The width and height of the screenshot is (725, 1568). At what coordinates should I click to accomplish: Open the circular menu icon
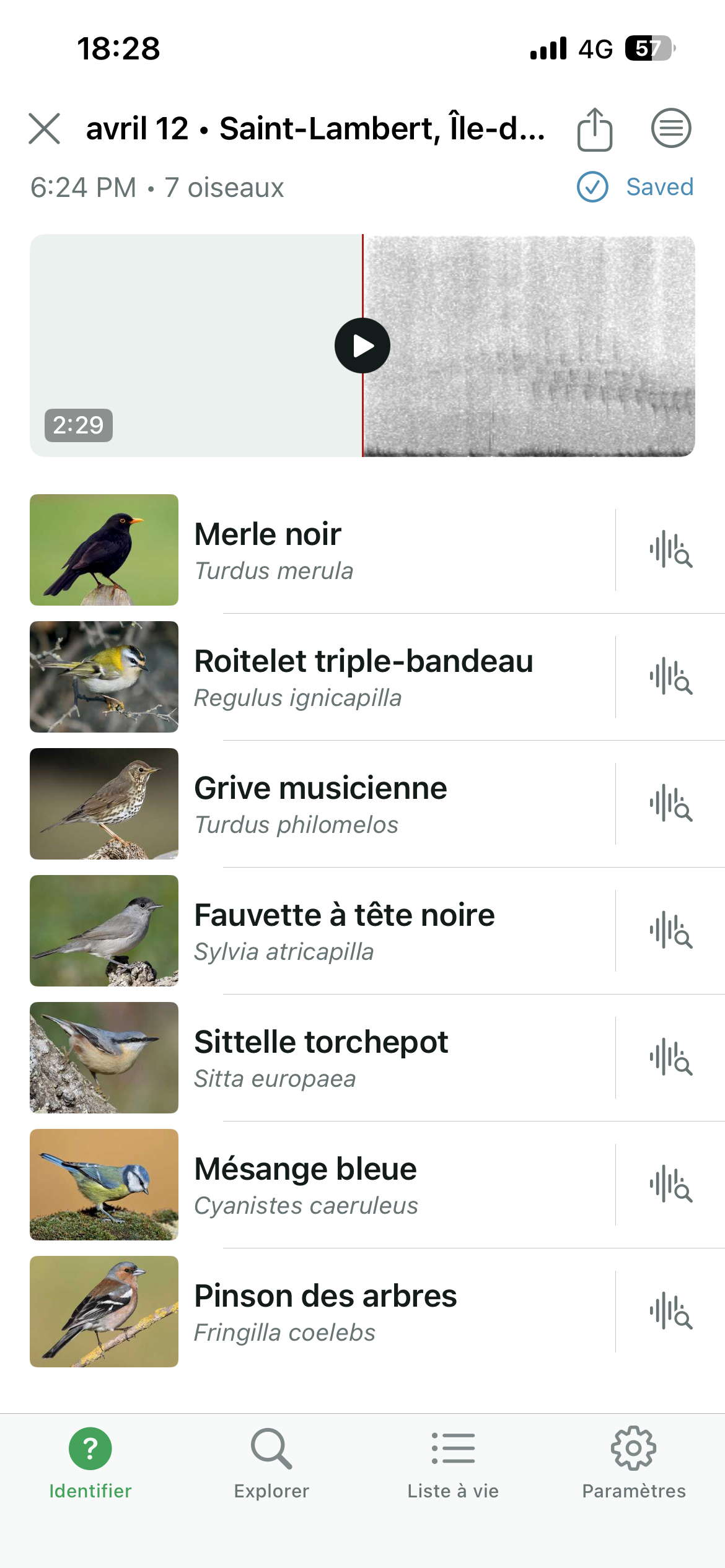tap(670, 128)
